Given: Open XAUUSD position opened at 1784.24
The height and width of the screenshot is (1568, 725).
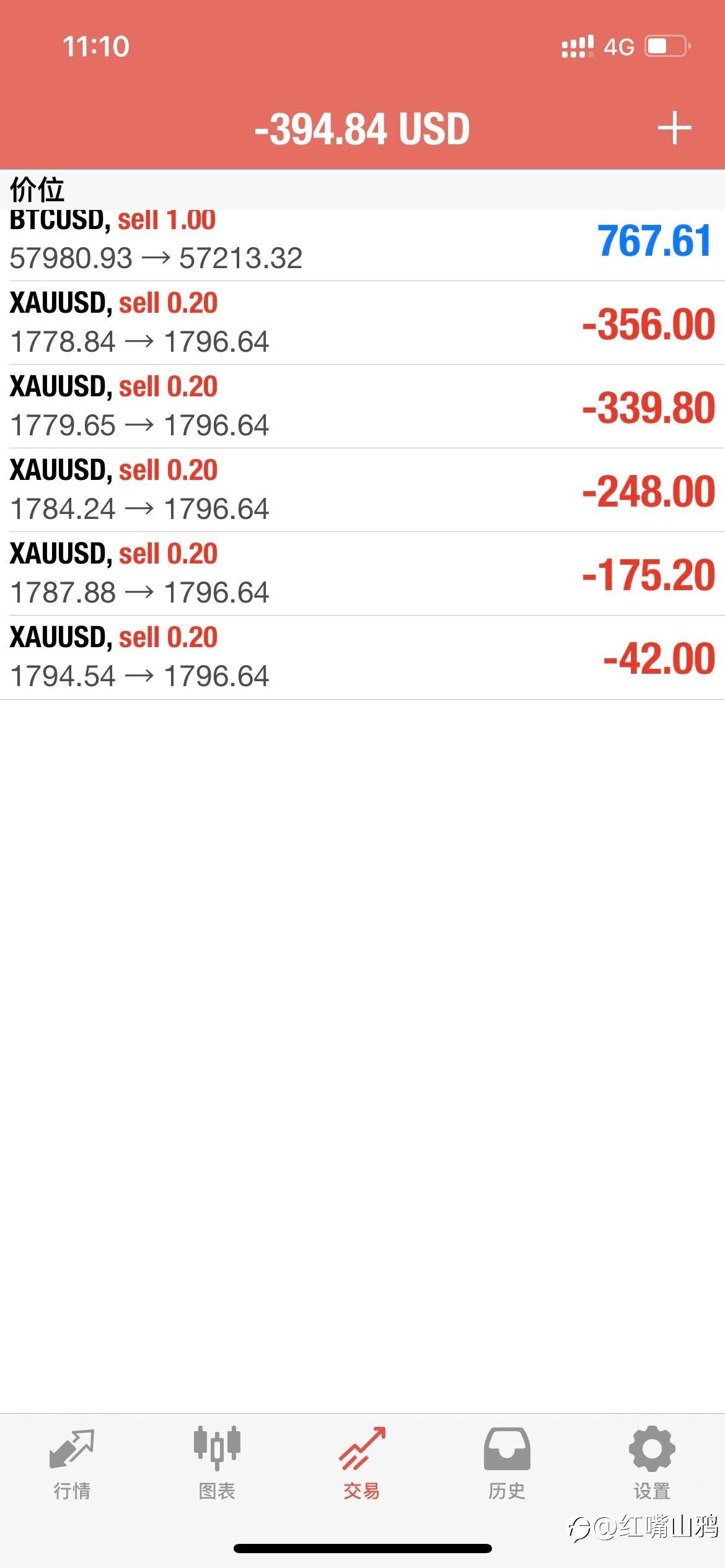Looking at the screenshot, I should [362, 490].
